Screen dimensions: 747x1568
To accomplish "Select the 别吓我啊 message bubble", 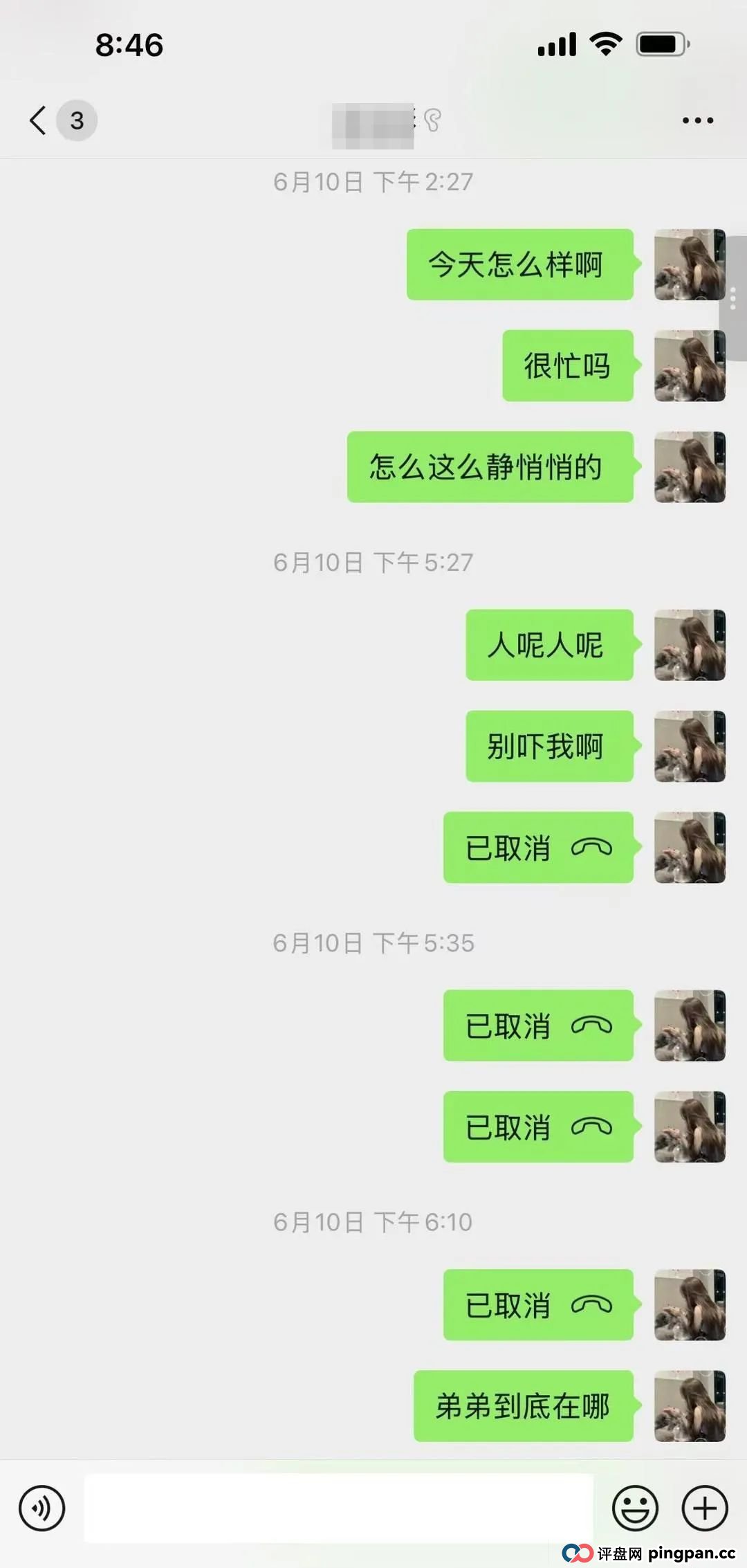I will (x=550, y=746).
